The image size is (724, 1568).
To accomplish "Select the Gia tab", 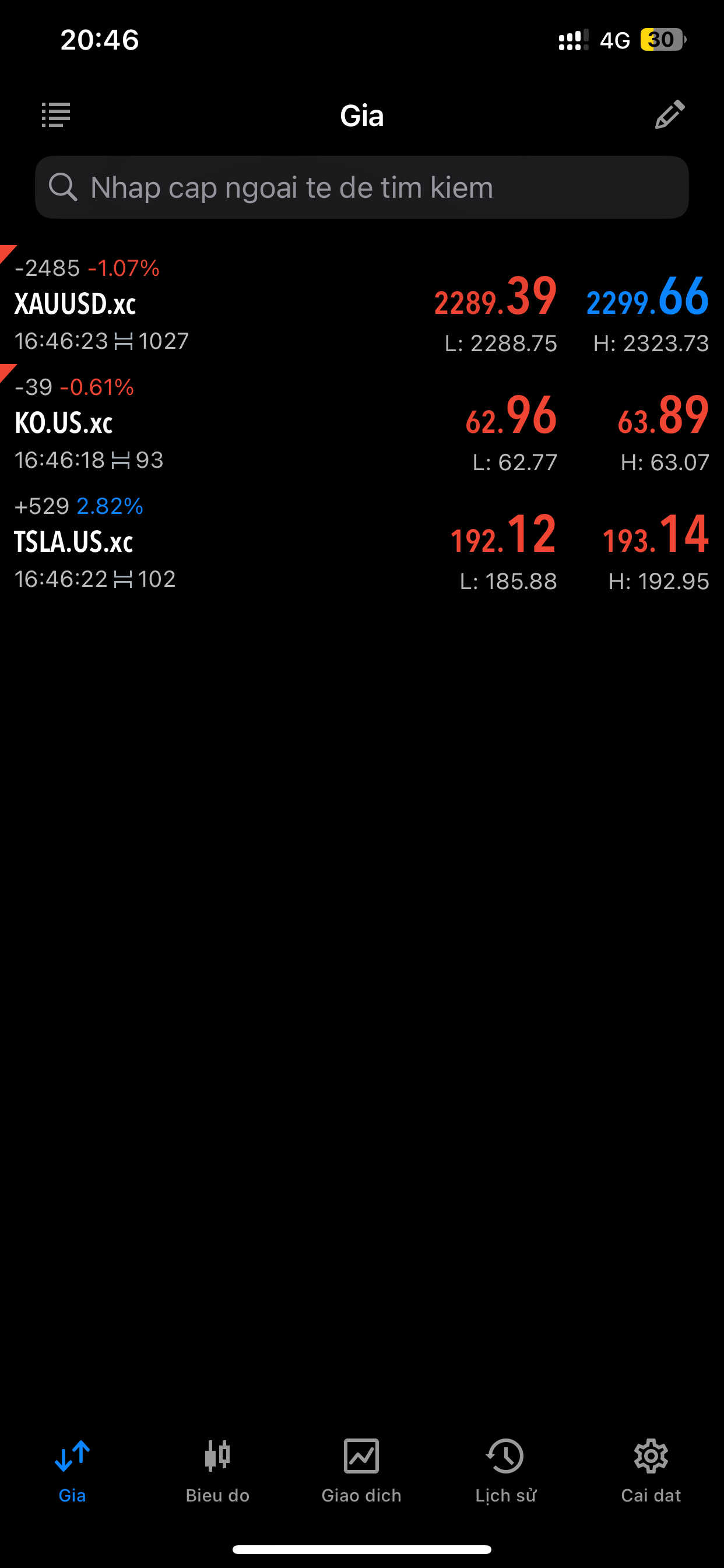I will (x=72, y=1471).
